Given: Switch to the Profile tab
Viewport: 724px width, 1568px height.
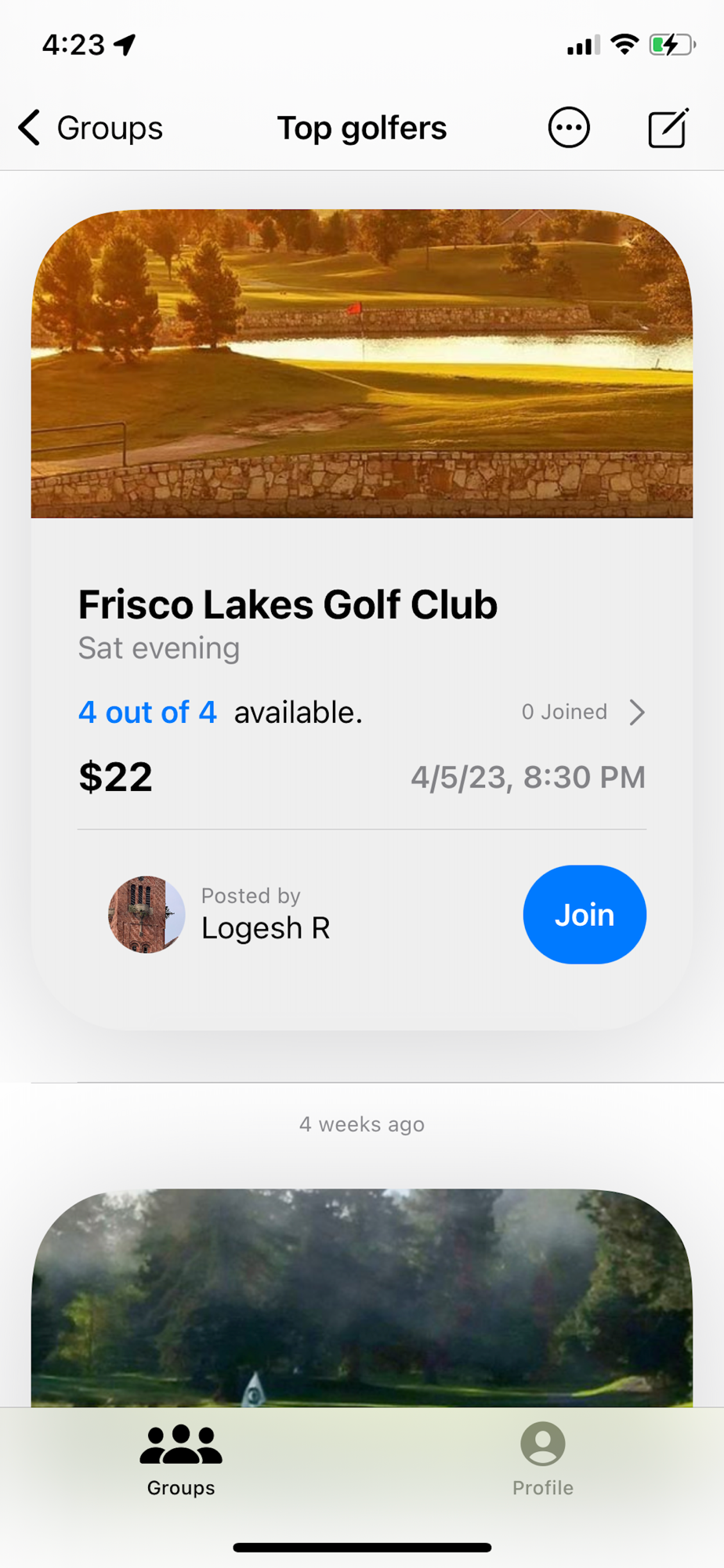Looking at the screenshot, I should [x=542, y=1459].
